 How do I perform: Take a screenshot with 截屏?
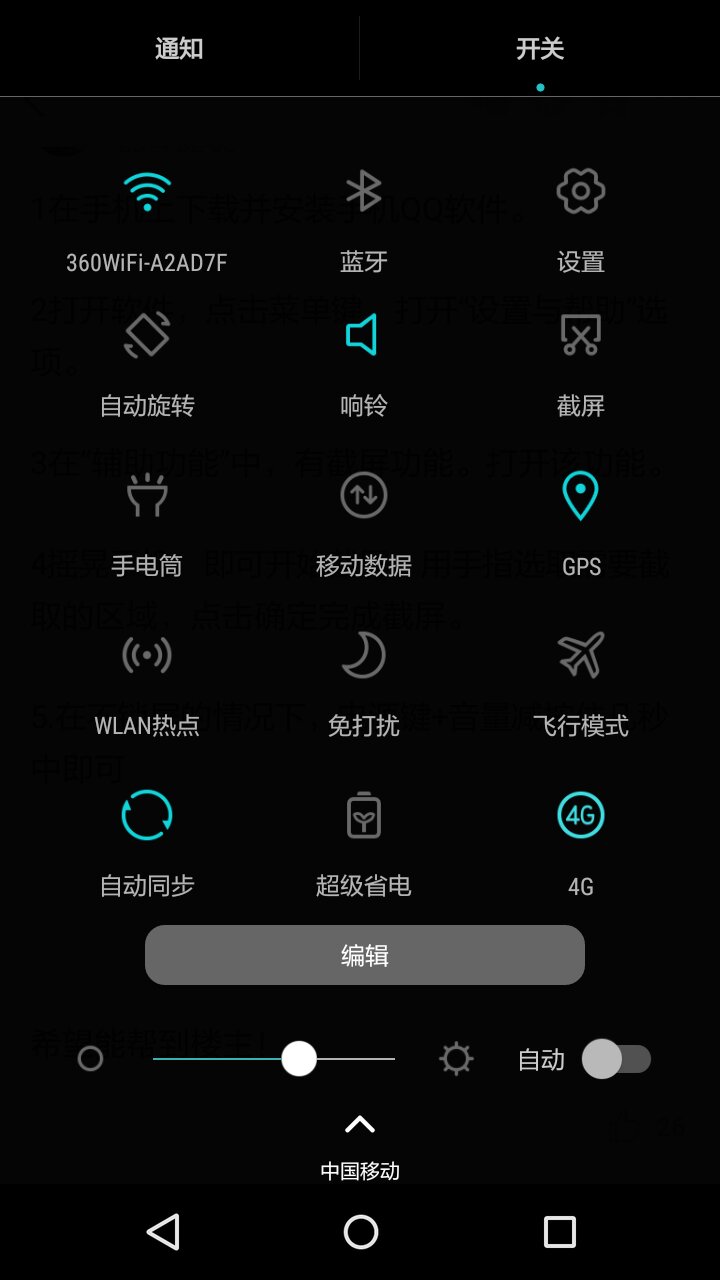tap(580, 336)
